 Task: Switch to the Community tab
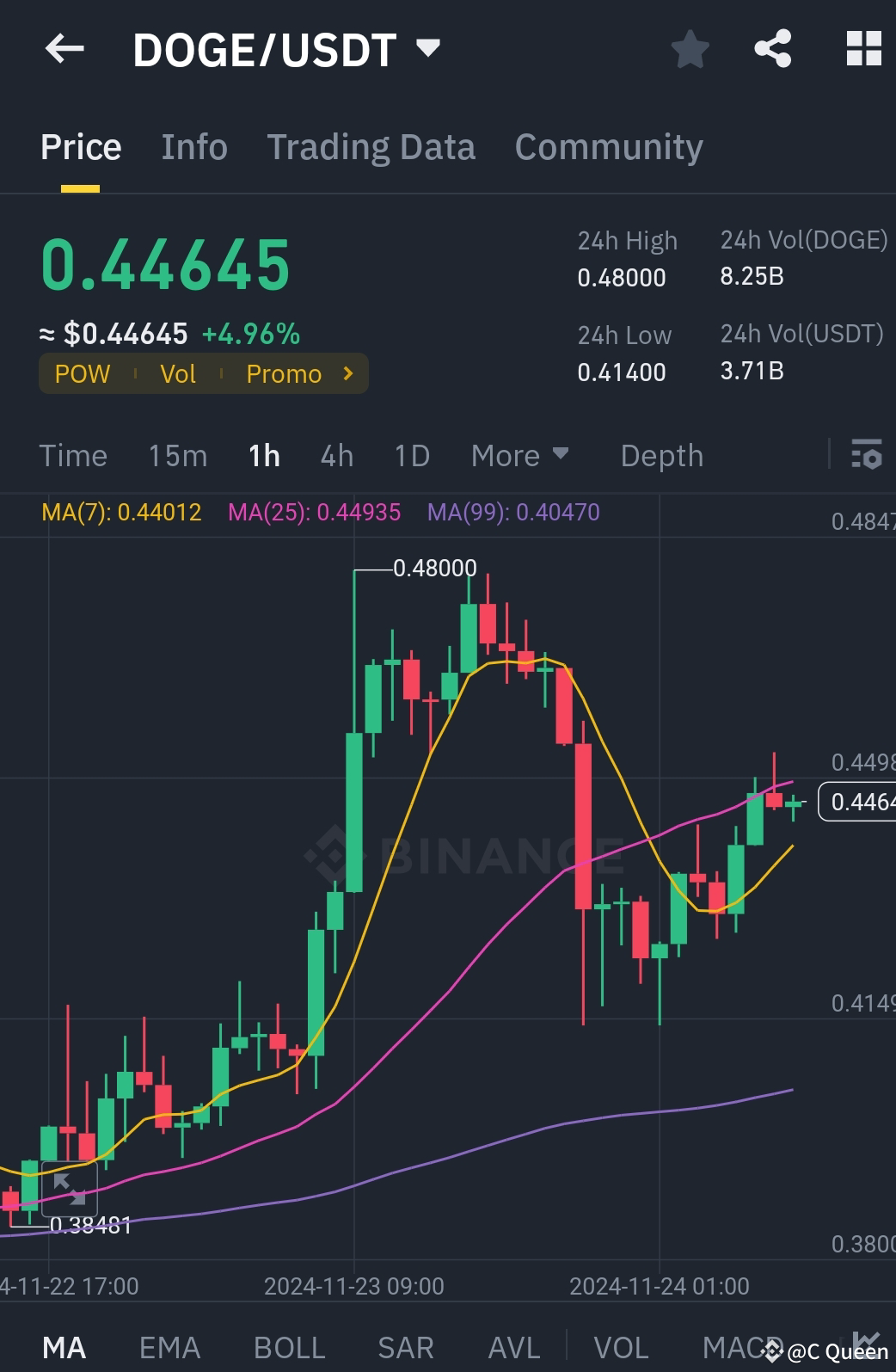click(608, 146)
